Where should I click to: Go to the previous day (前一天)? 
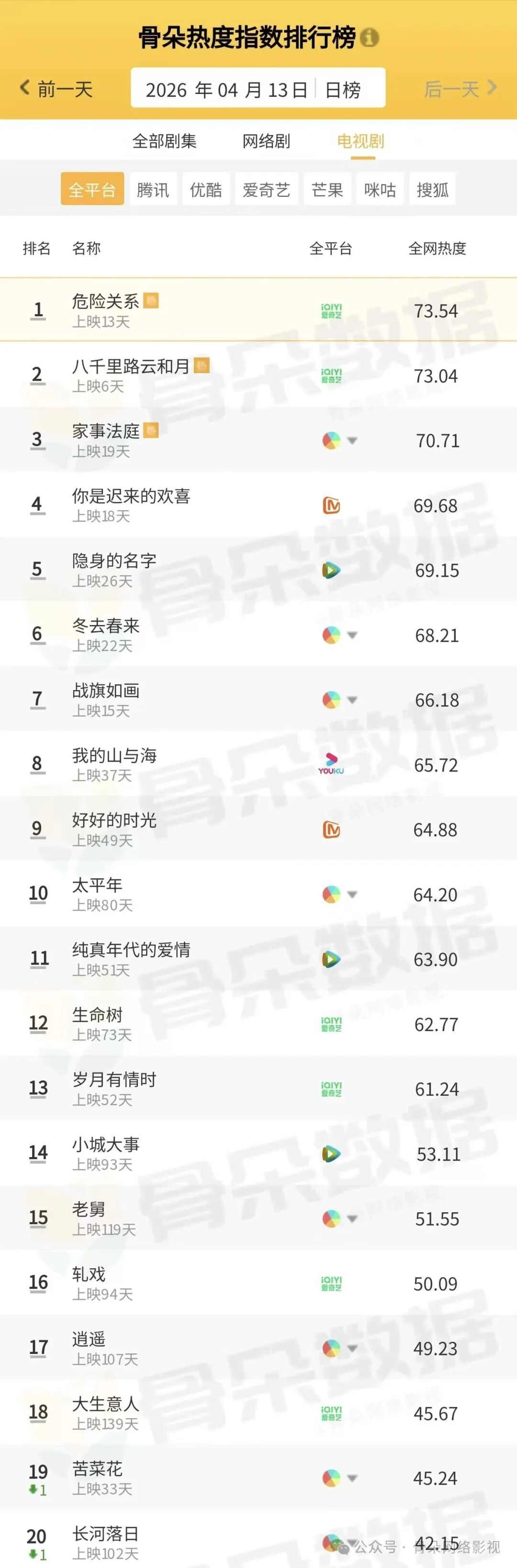56,89
